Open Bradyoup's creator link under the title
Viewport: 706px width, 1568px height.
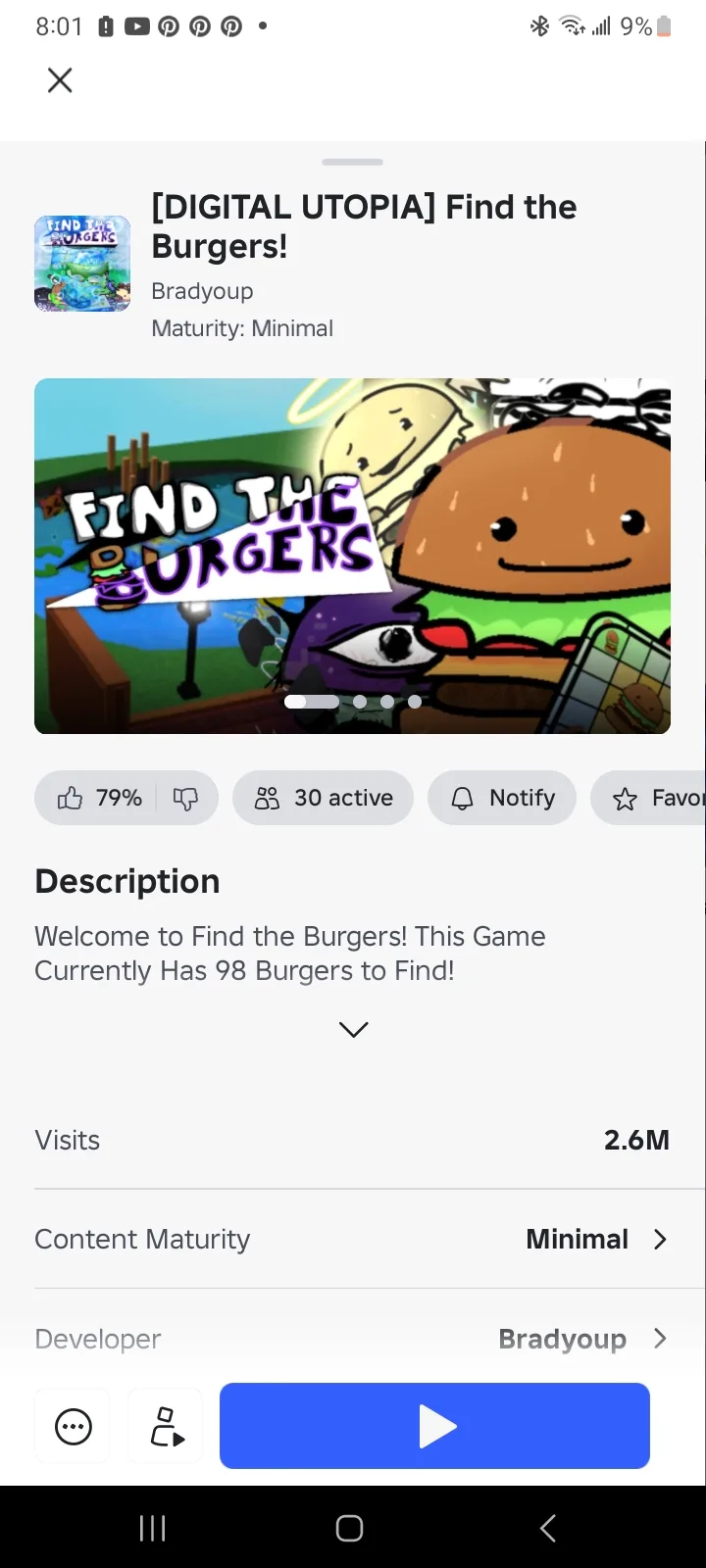coord(202,291)
